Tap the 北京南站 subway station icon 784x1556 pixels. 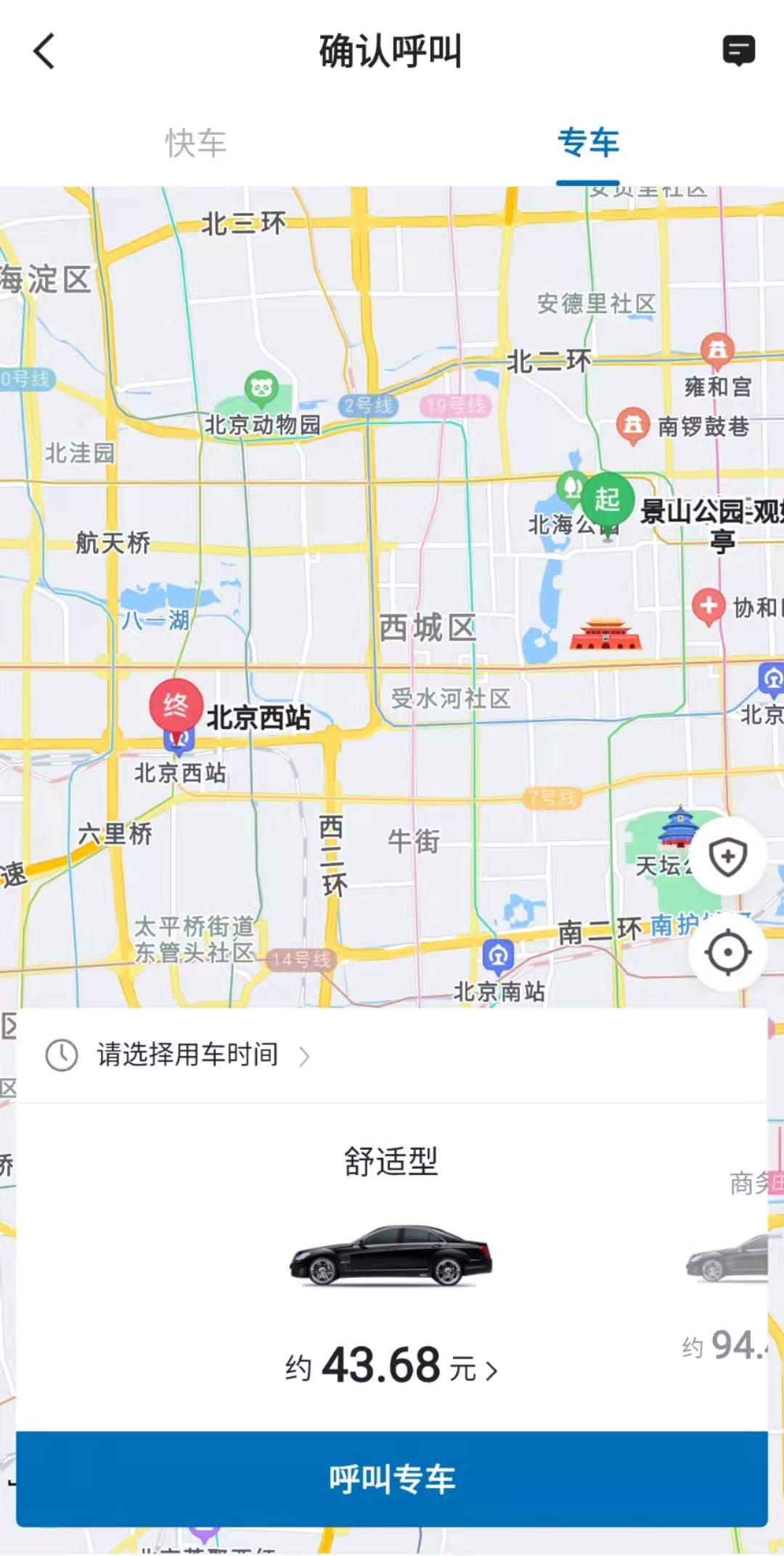pos(499,956)
